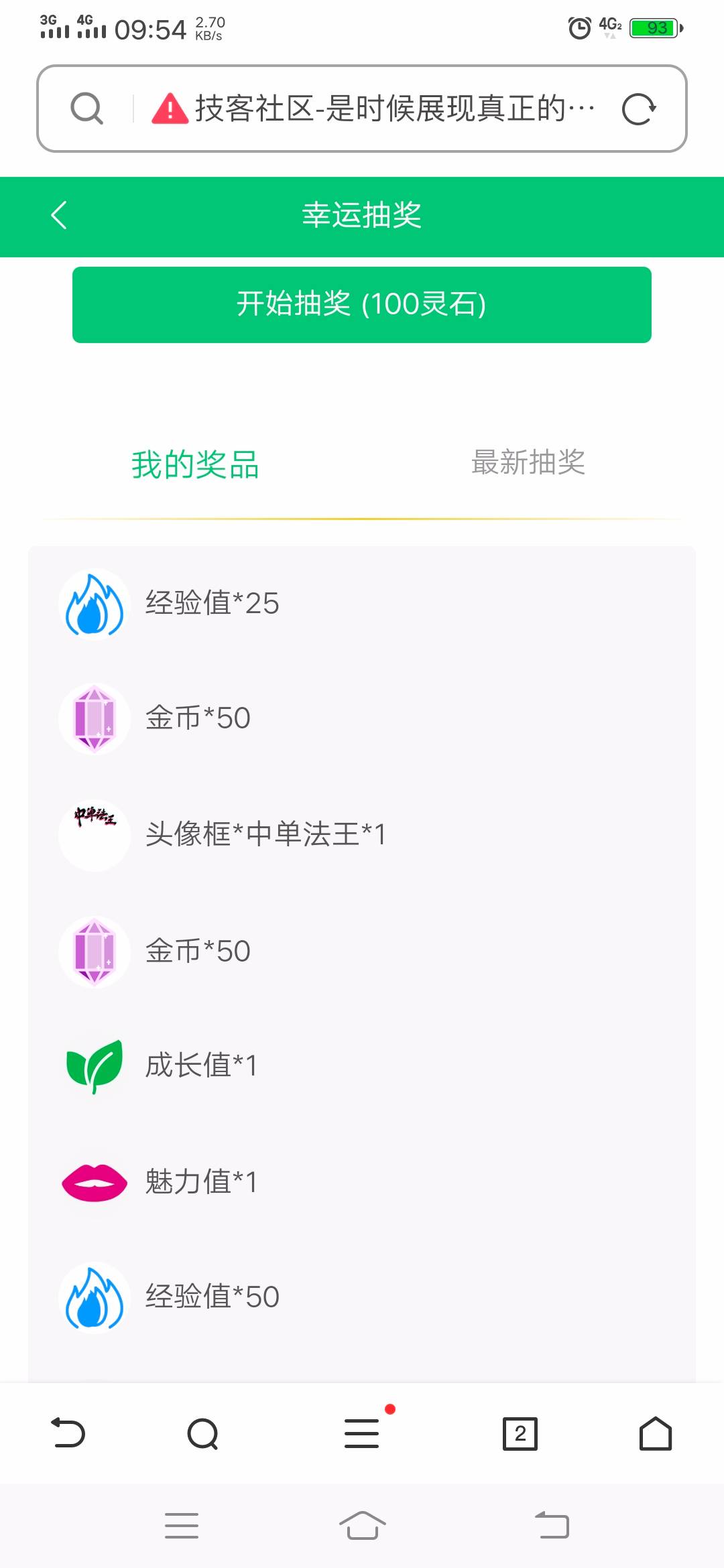Open the browser menu with the red dot
The image size is (724, 1568).
(362, 1433)
